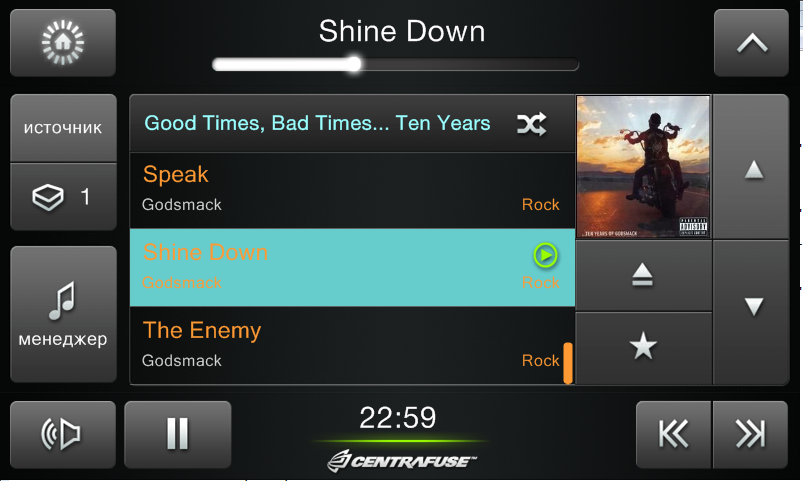Go to the Centrafuse home screen

[x=63, y=43]
